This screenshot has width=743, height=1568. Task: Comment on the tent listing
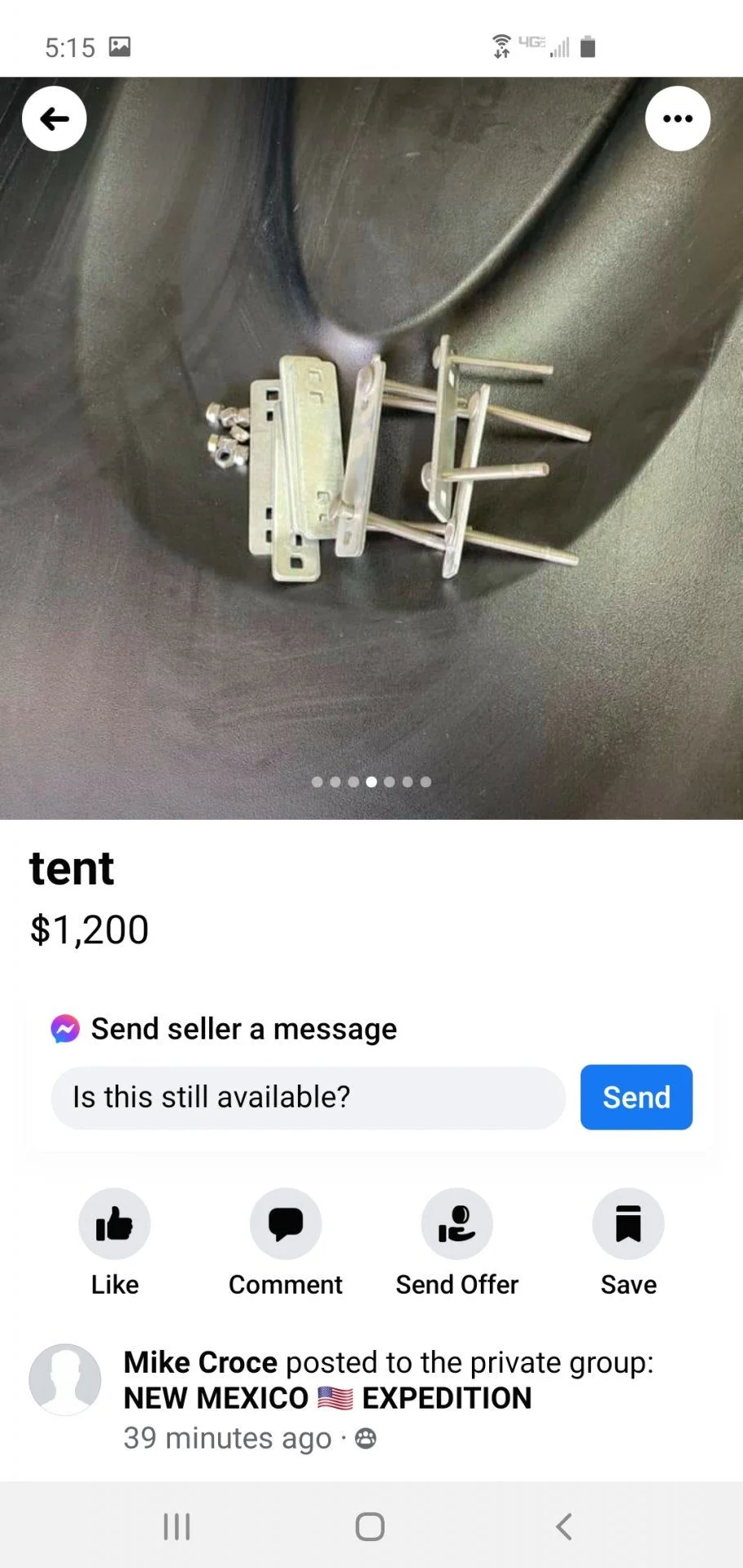285,1223
